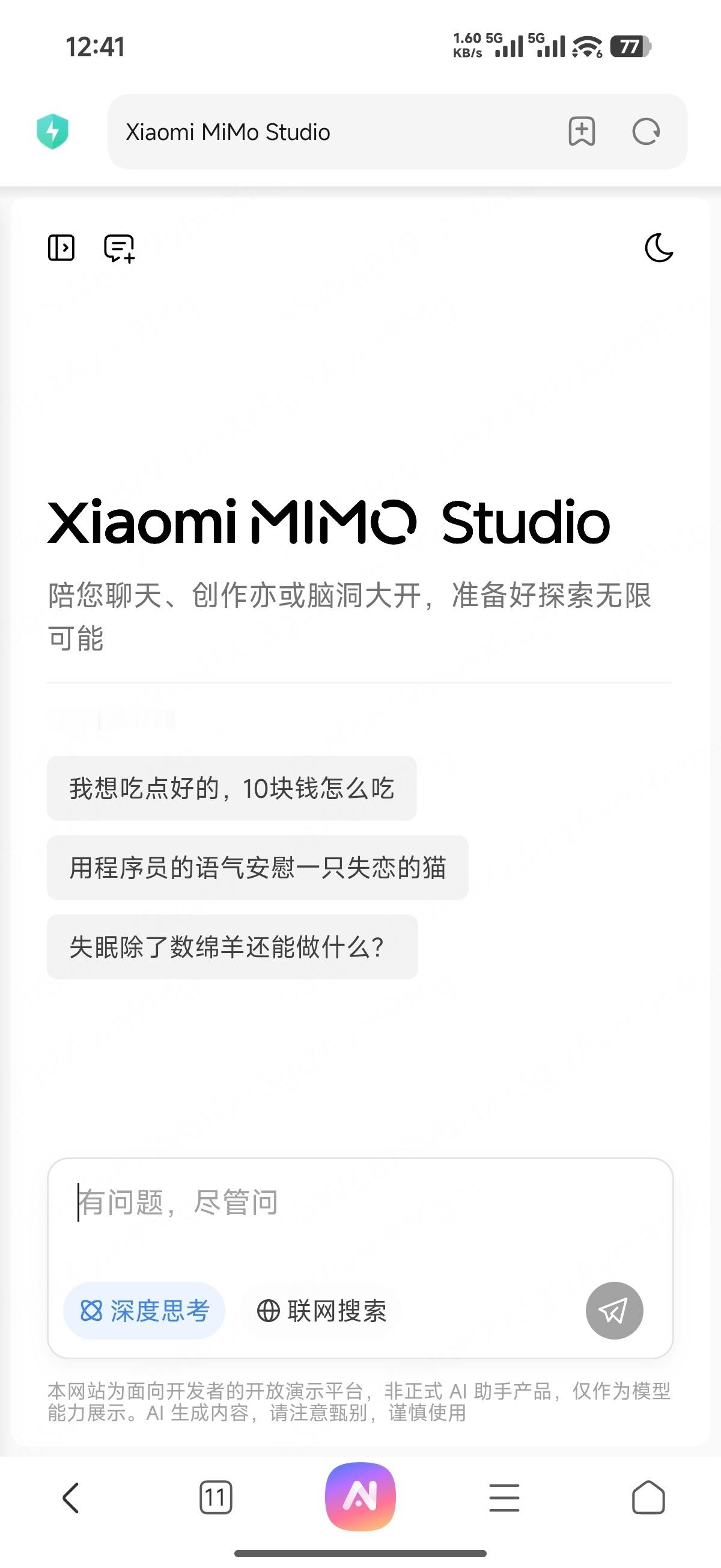Open the AI assistant button in the browser bar
Screen dimensions: 721x1568
click(x=360, y=1496)
